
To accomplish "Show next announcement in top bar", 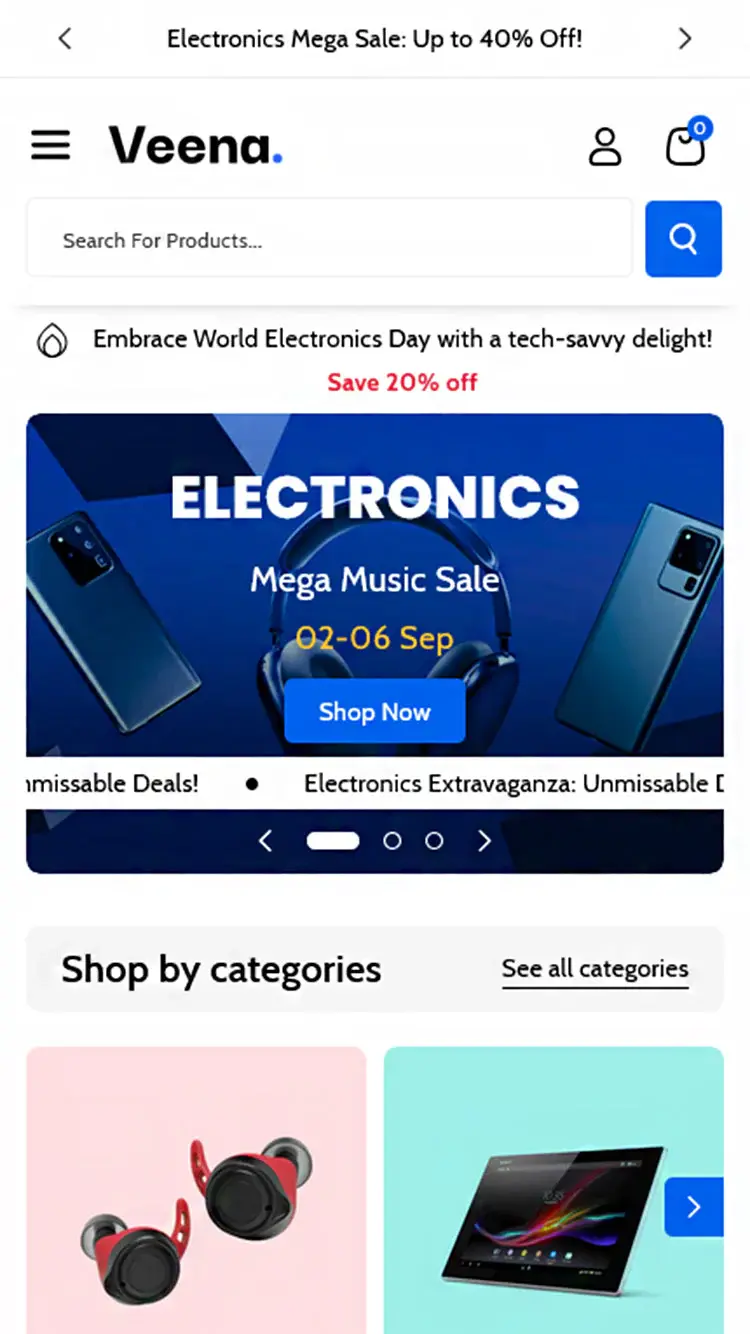I will (685, 39).
